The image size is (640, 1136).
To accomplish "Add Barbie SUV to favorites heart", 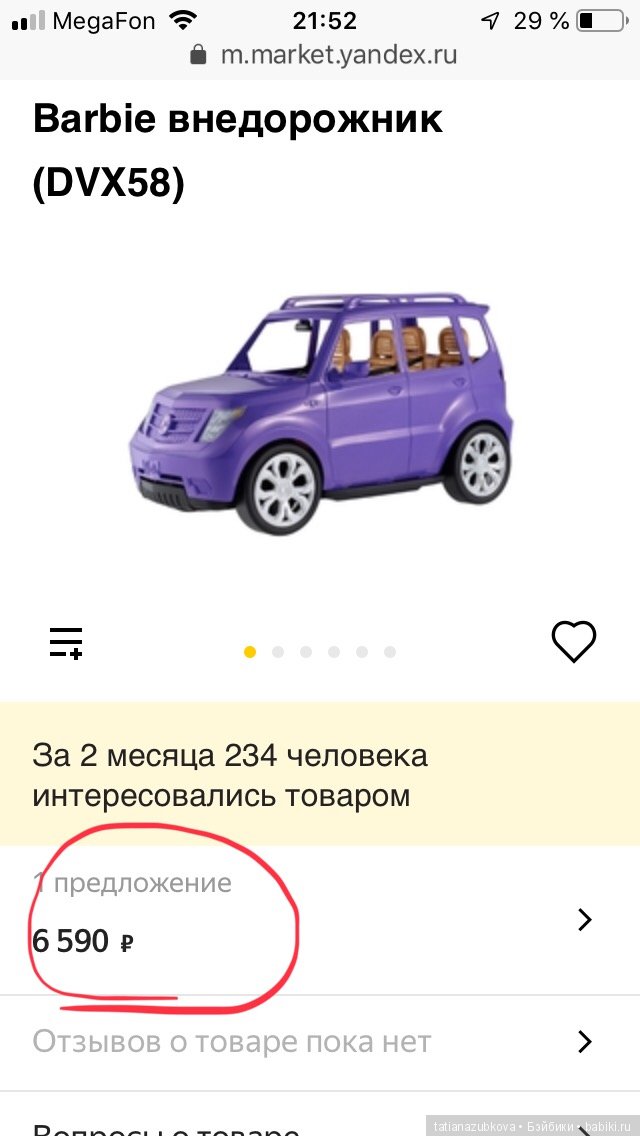I will coord(574,642).
